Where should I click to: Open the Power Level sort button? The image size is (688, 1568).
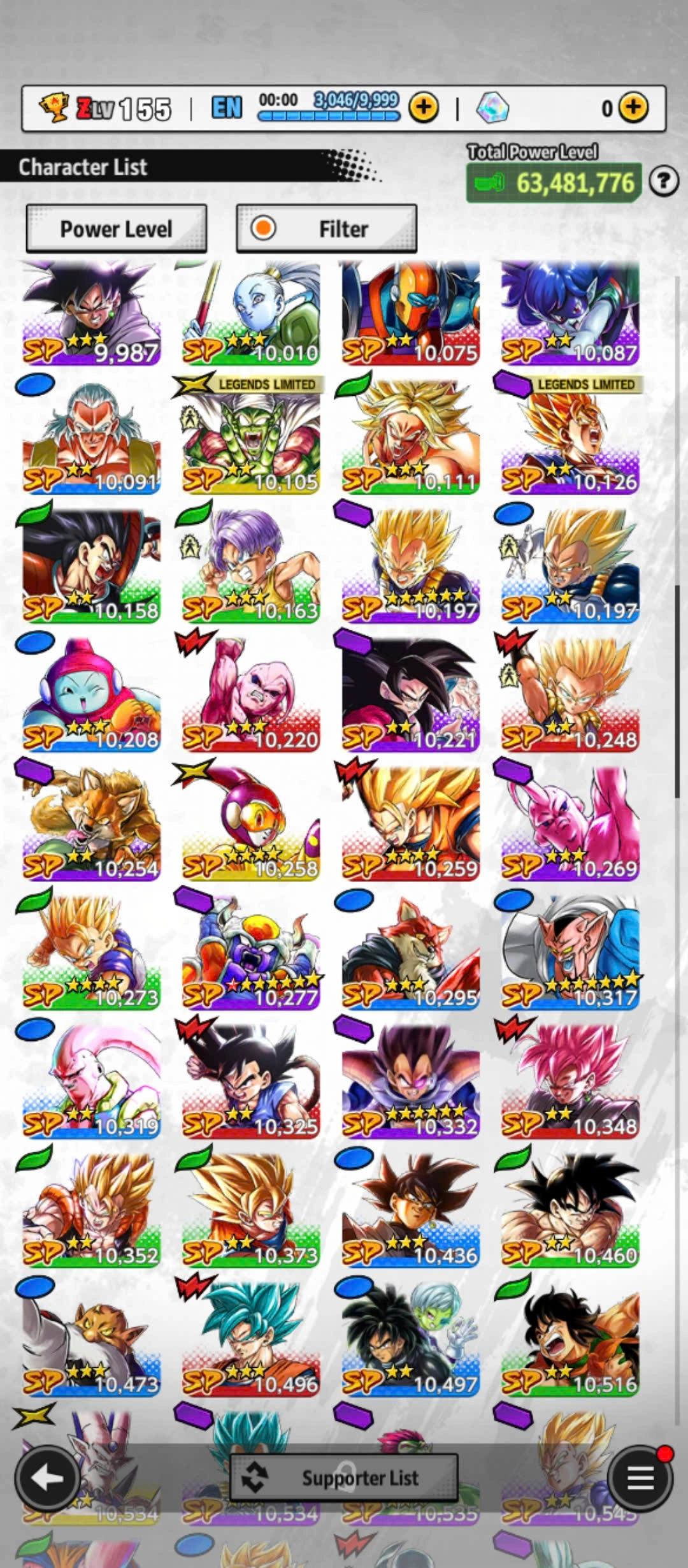coord(116,229)
